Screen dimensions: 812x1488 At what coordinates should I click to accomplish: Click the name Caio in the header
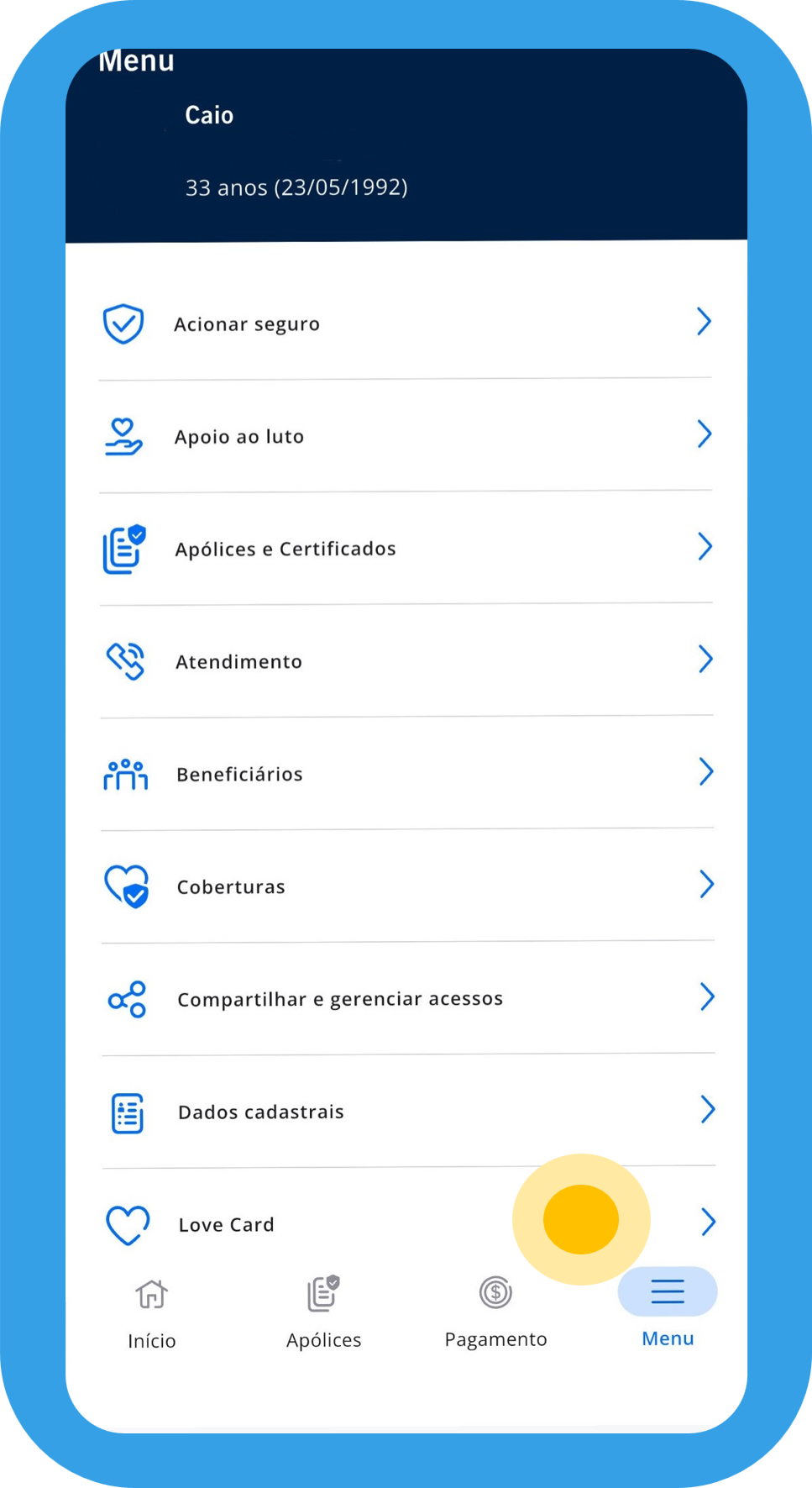click(209, 115)
